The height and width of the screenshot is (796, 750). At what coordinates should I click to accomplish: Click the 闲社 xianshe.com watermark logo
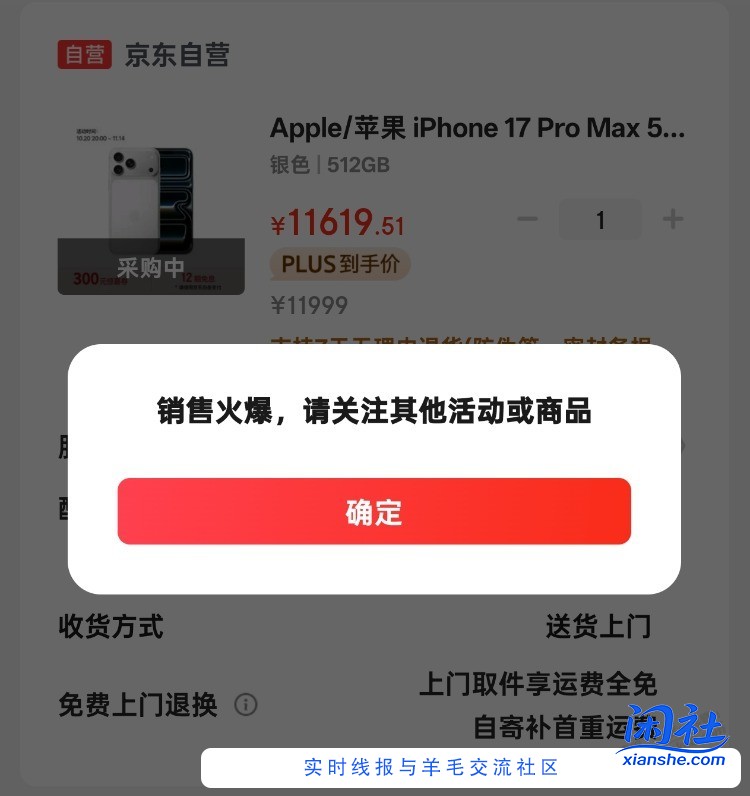[672, 735]
